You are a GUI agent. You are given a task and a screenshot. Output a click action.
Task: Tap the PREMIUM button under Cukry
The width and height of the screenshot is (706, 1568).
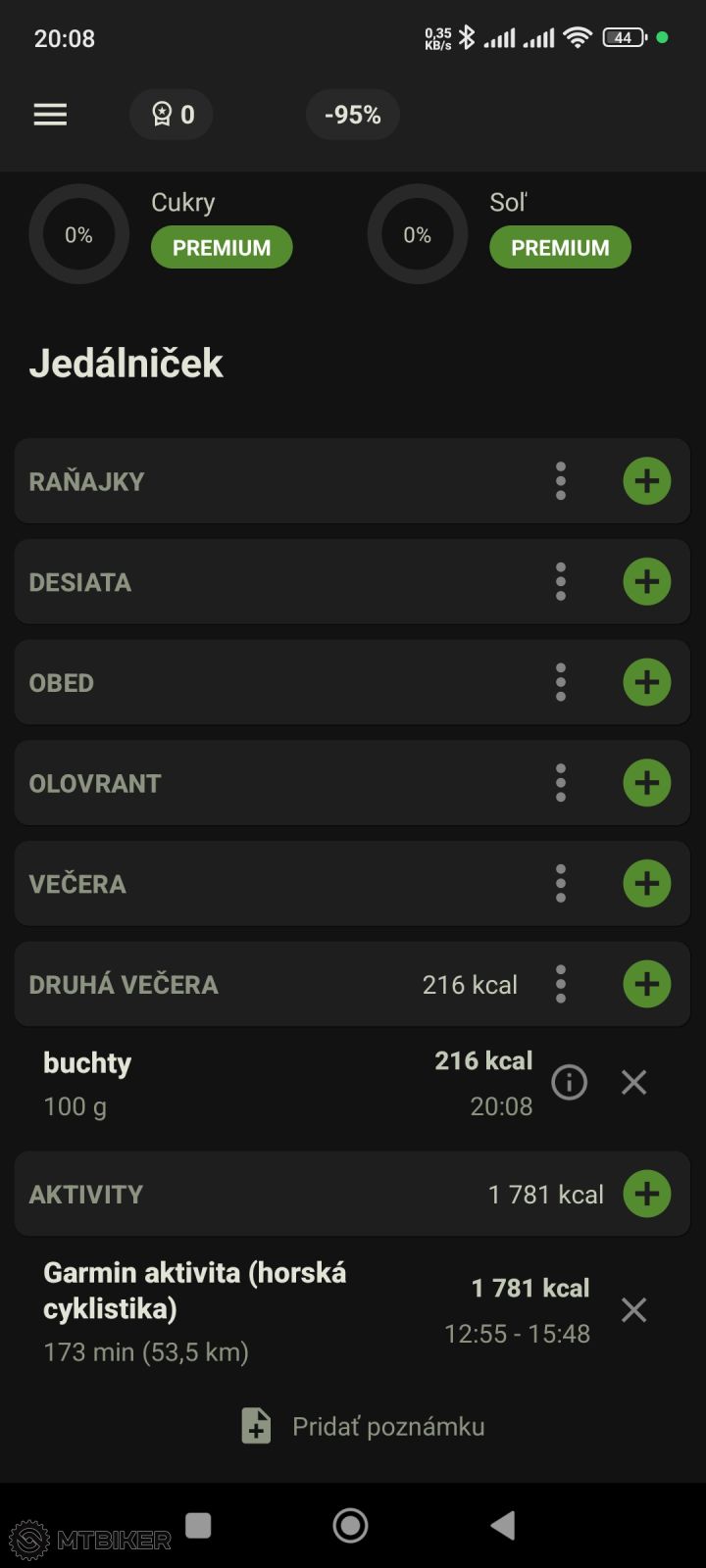point(222,248)
